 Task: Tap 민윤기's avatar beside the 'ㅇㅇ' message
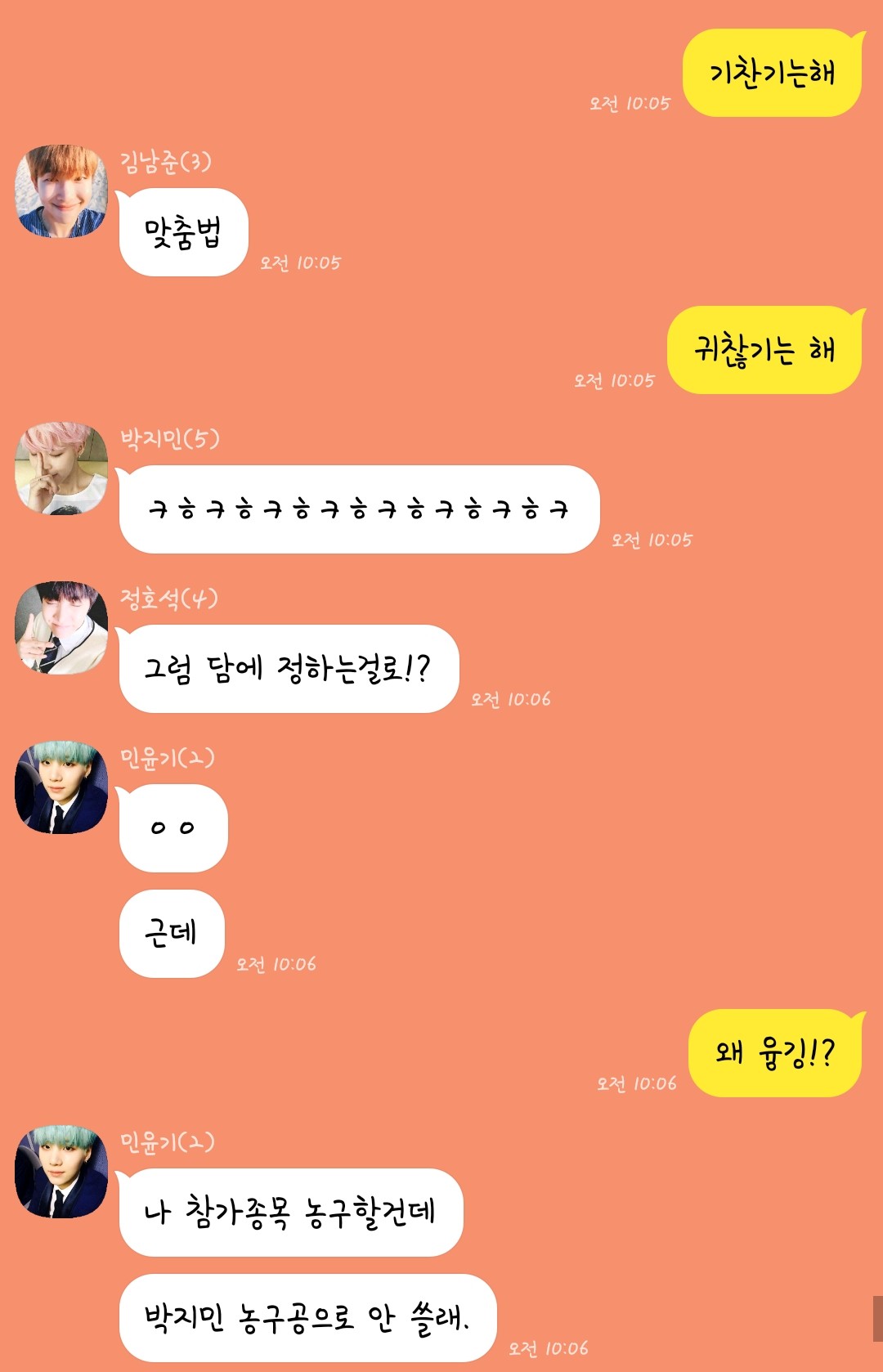pyautogui.click(x=61, y=787)
